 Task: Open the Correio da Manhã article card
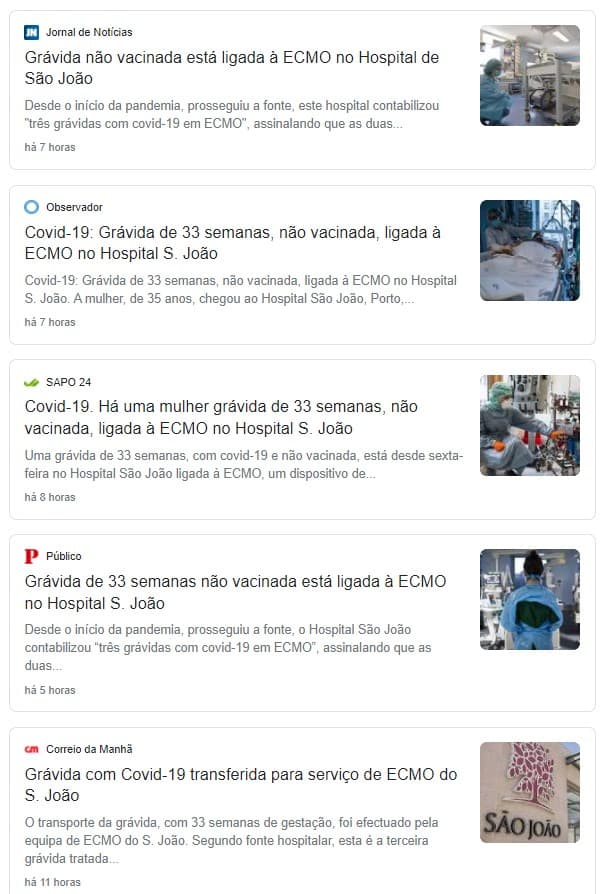click(x=240, y=785)
